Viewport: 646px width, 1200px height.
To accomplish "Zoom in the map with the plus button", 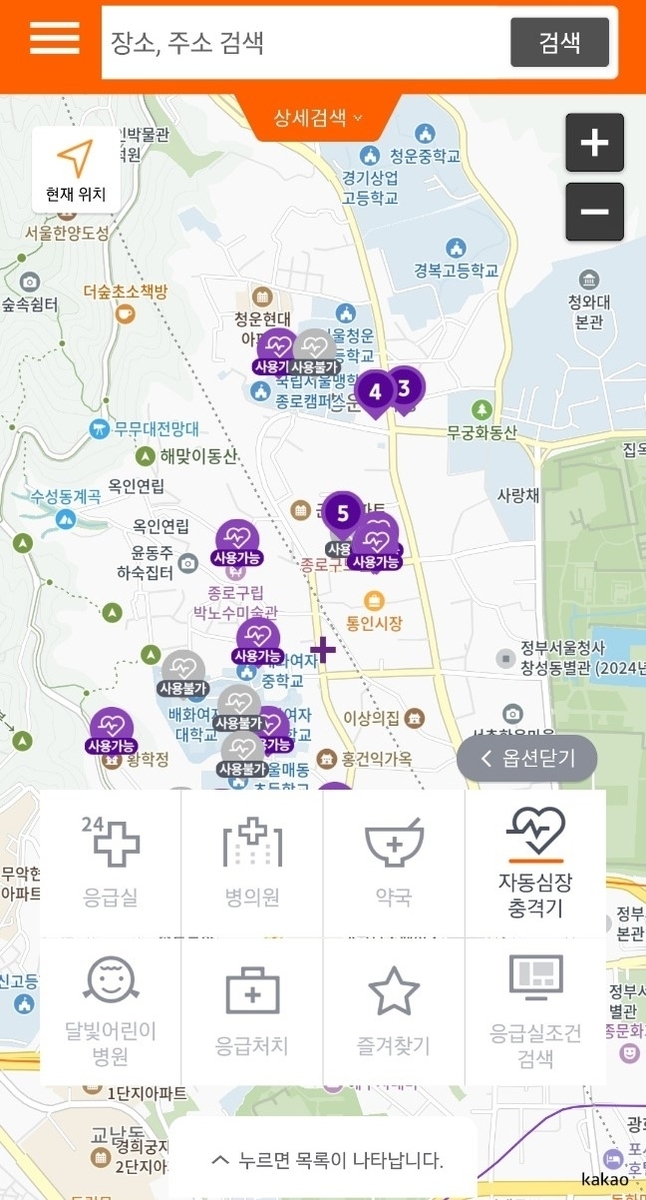I will [594, 143].
